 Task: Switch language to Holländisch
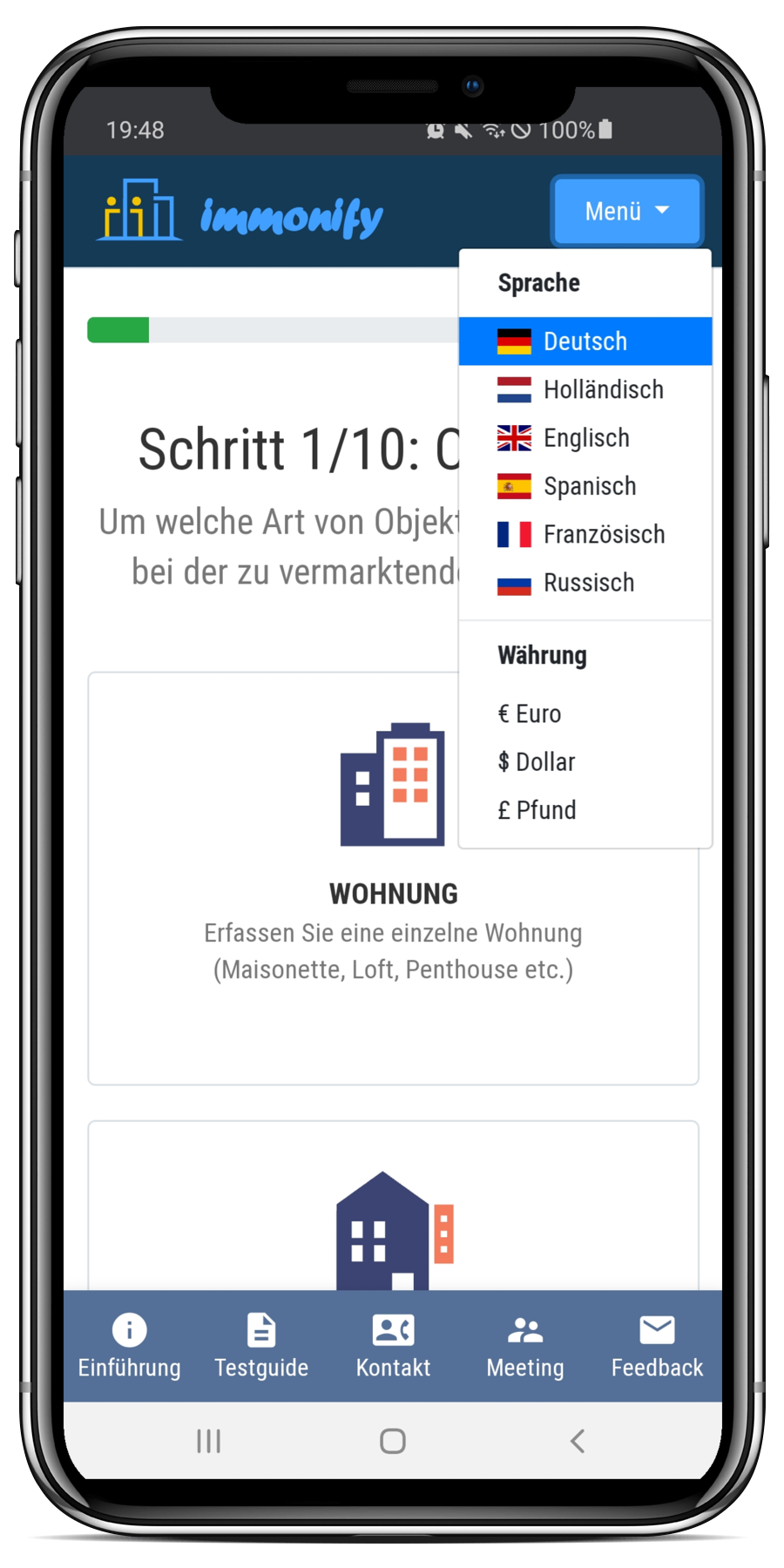point(585,389)
